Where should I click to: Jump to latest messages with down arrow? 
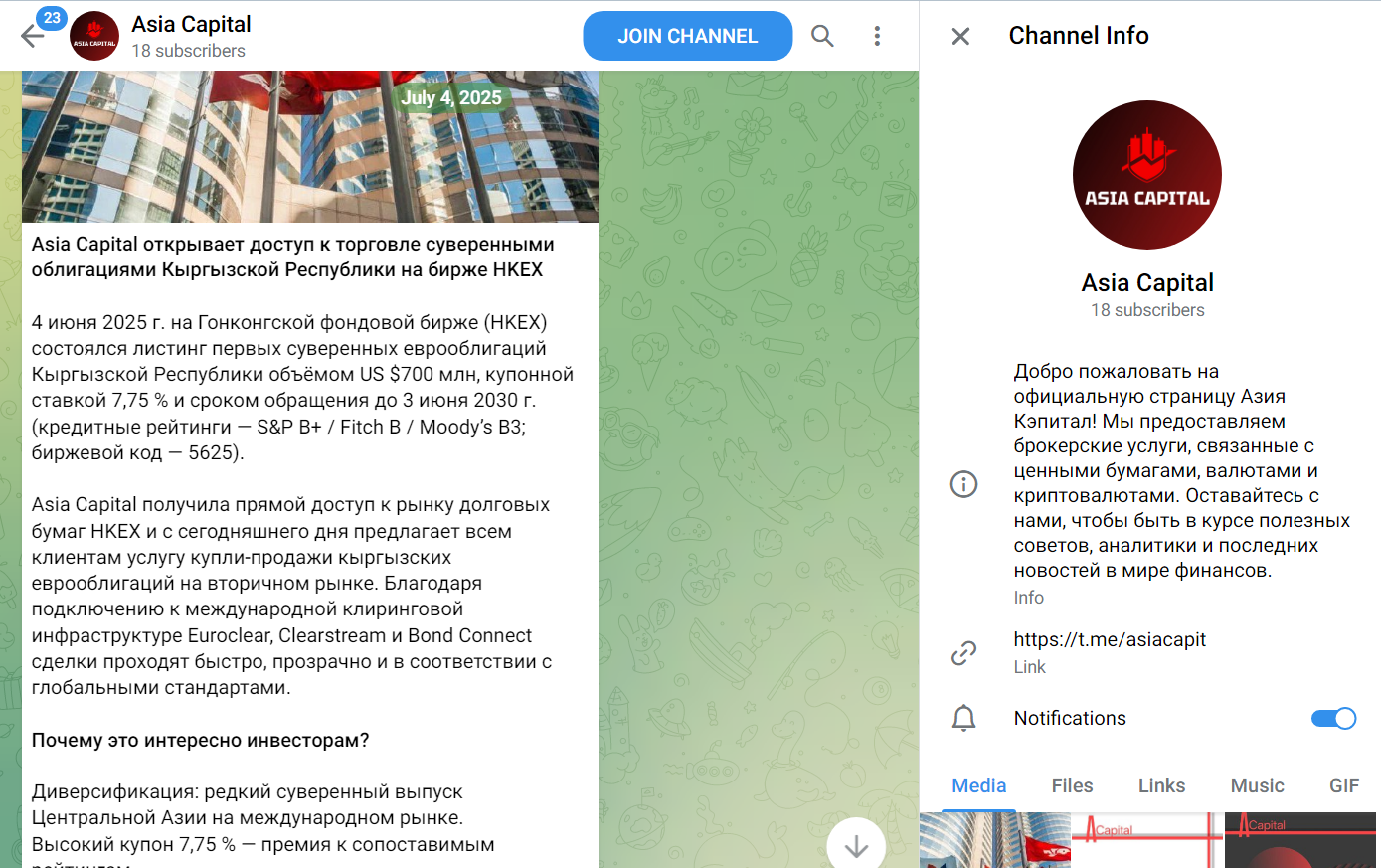[856, 846]
